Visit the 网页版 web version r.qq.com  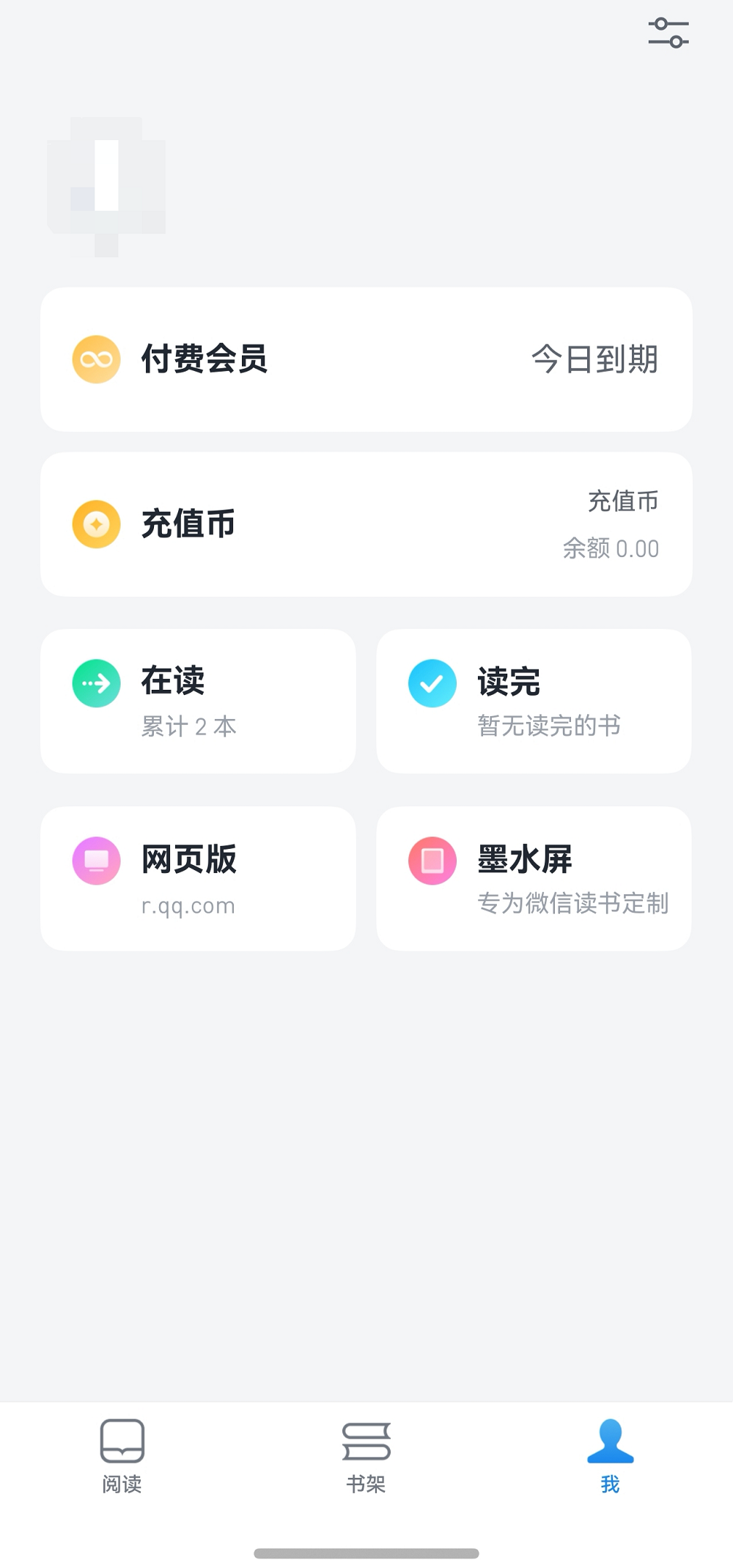(198, 877)
